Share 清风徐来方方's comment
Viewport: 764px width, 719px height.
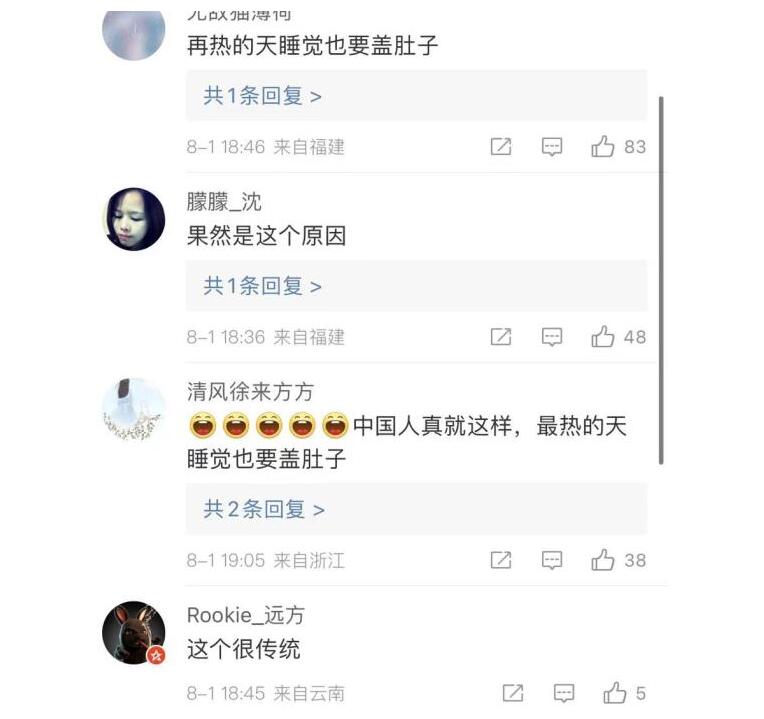tap(501, 560)
